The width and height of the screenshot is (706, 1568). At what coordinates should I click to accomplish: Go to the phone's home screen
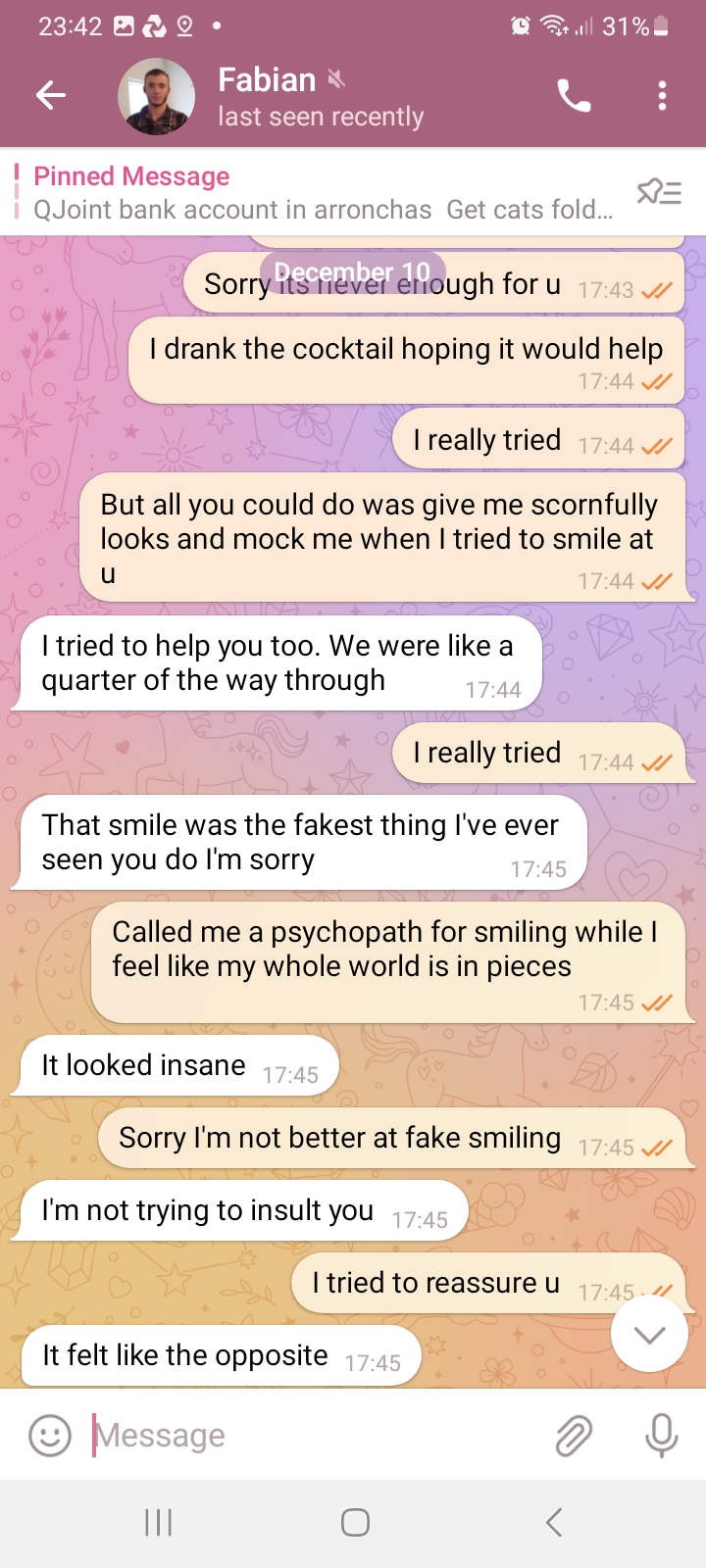click(355, 1522)
